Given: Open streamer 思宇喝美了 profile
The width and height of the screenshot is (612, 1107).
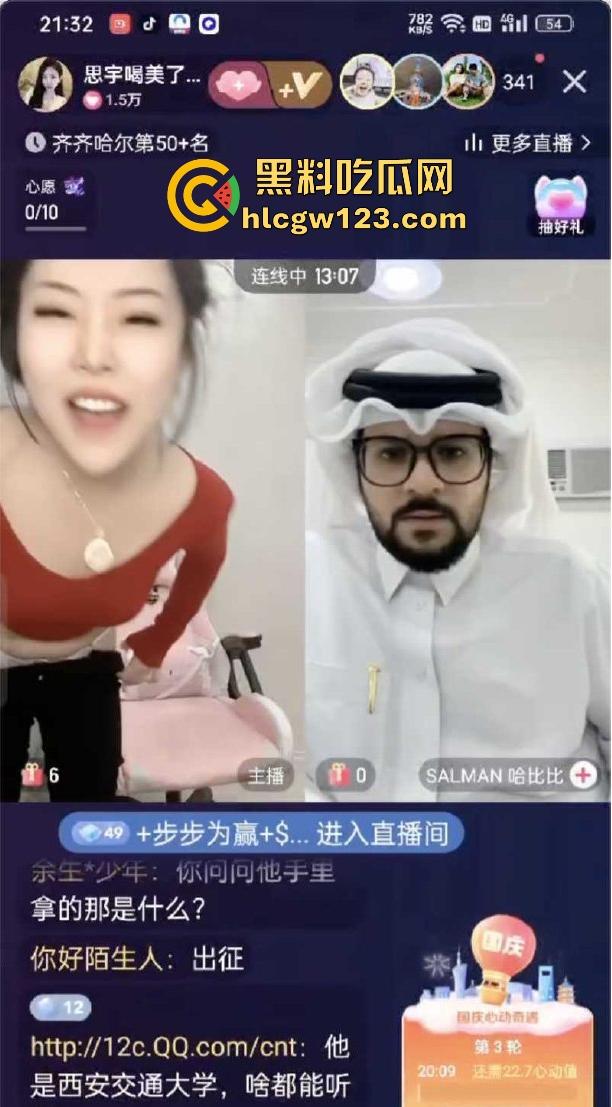Looking at the screenshot, I should pyautogui.click(x=45, y=83).
